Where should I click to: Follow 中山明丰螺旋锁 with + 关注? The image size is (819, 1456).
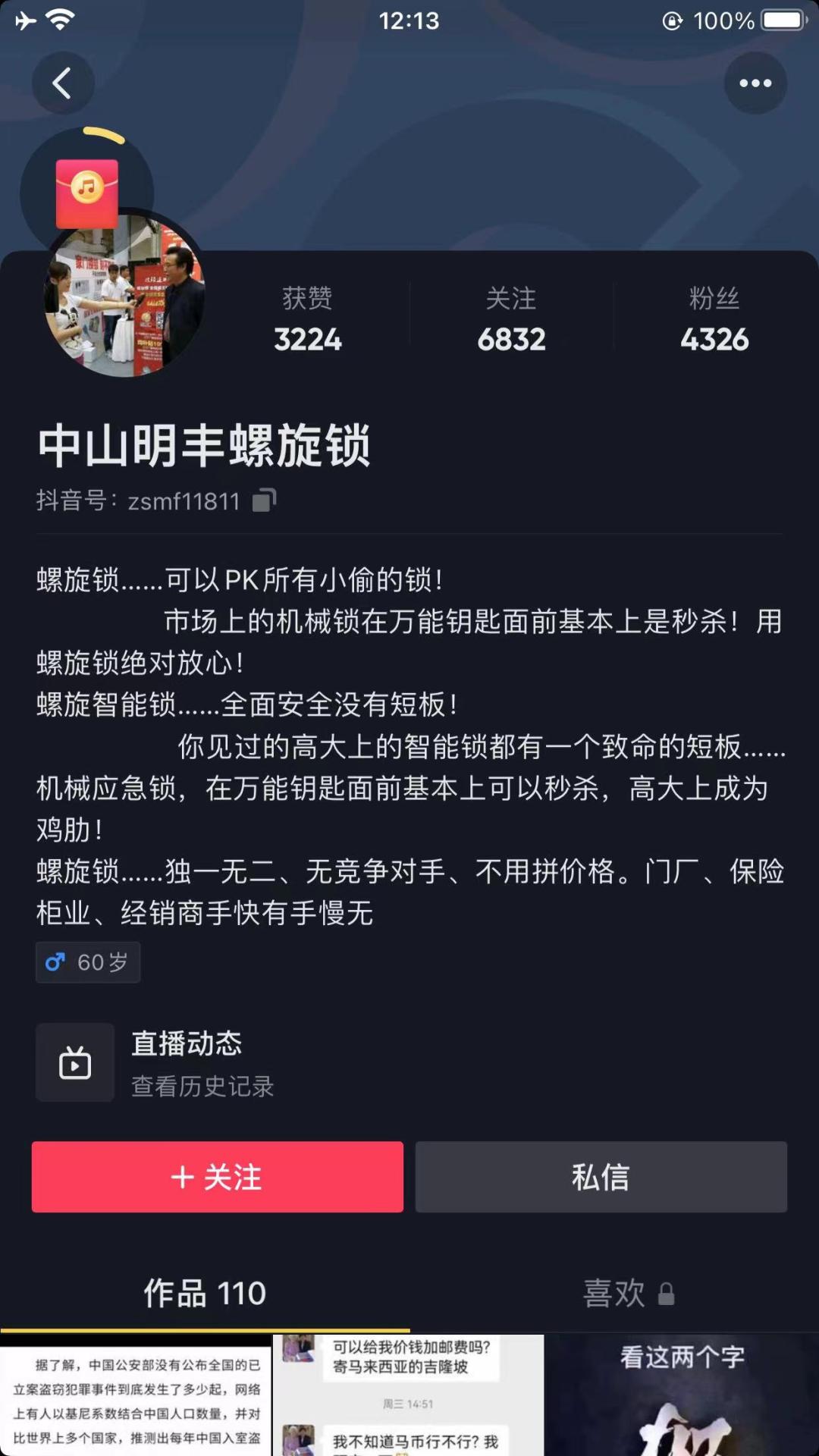218,1176
